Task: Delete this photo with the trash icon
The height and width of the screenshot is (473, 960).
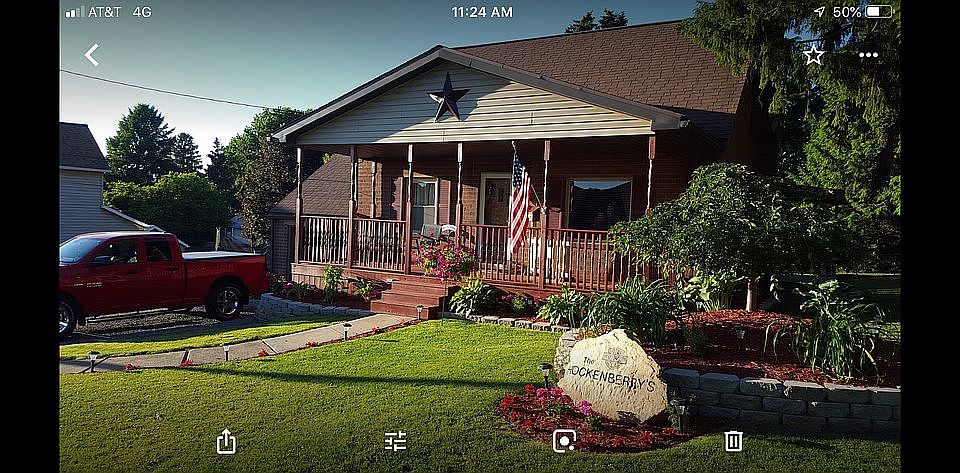Action: click(x=733, y=441)
